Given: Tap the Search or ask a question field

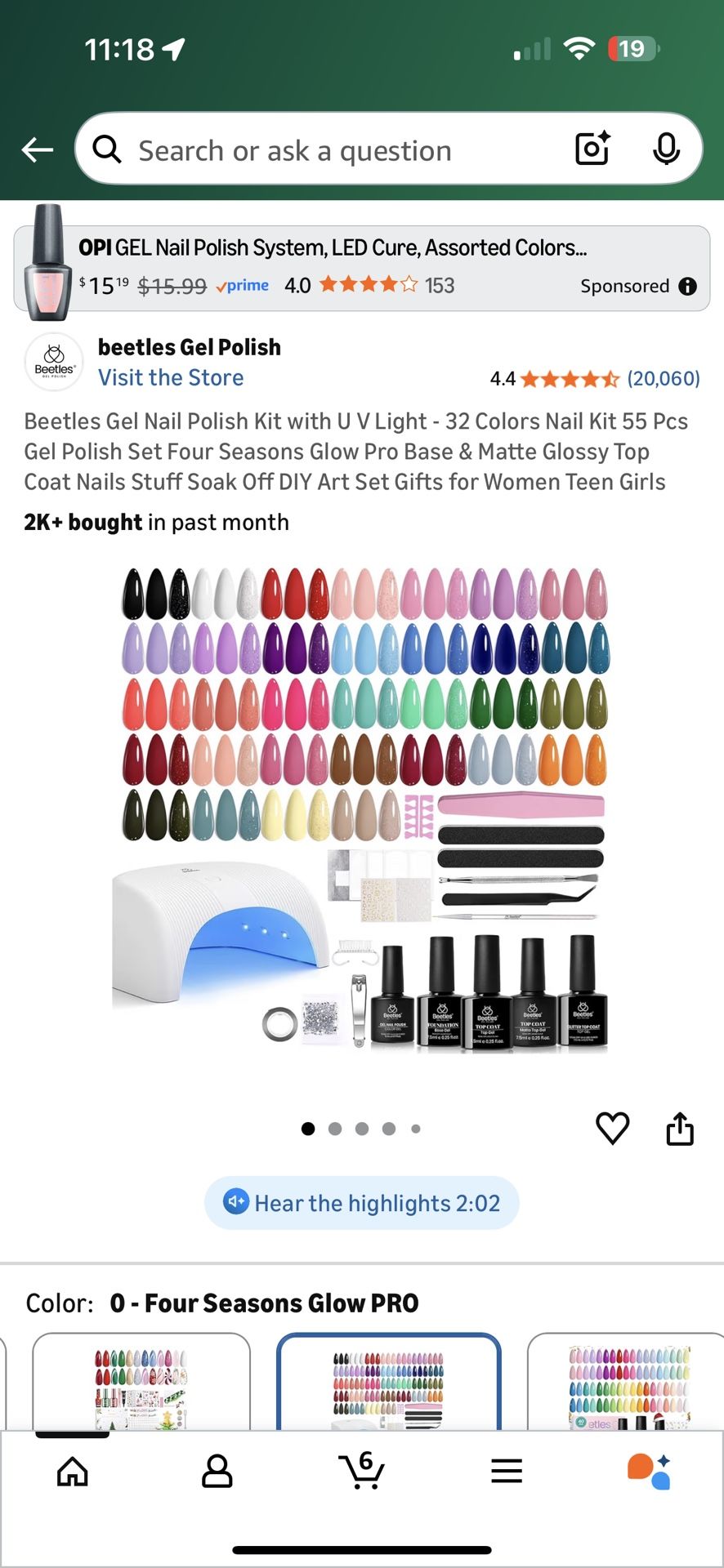Looking at the screenshot, I should (x=327, y=149).
